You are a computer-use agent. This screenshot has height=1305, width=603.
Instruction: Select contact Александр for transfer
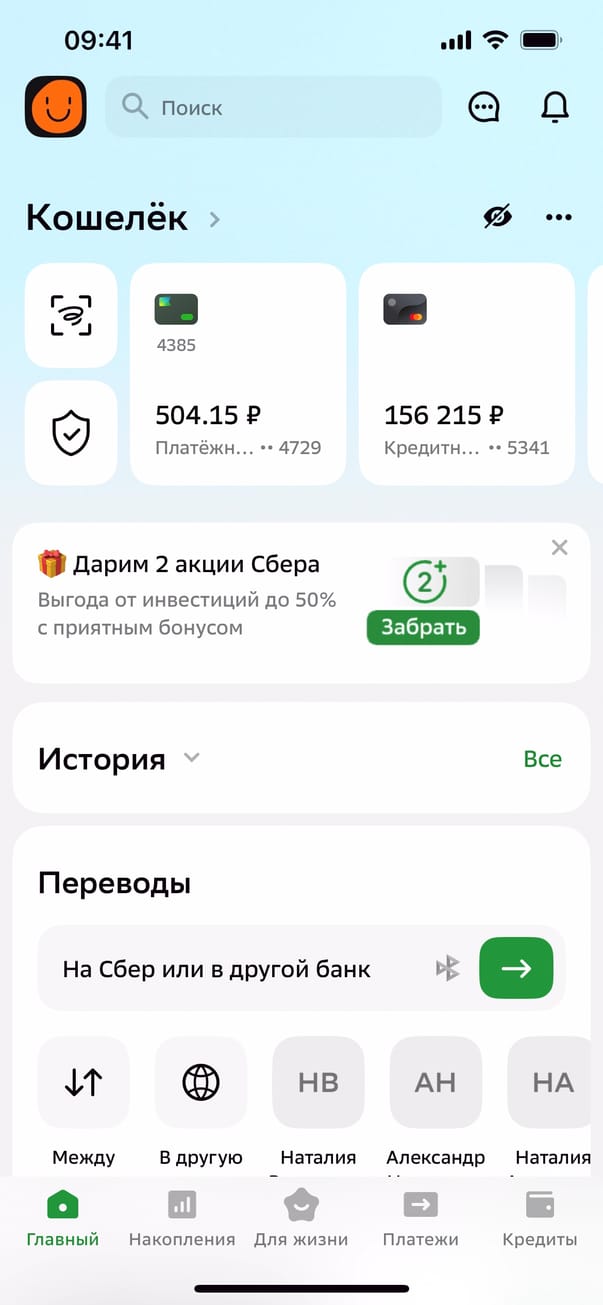coord(436,1082)
